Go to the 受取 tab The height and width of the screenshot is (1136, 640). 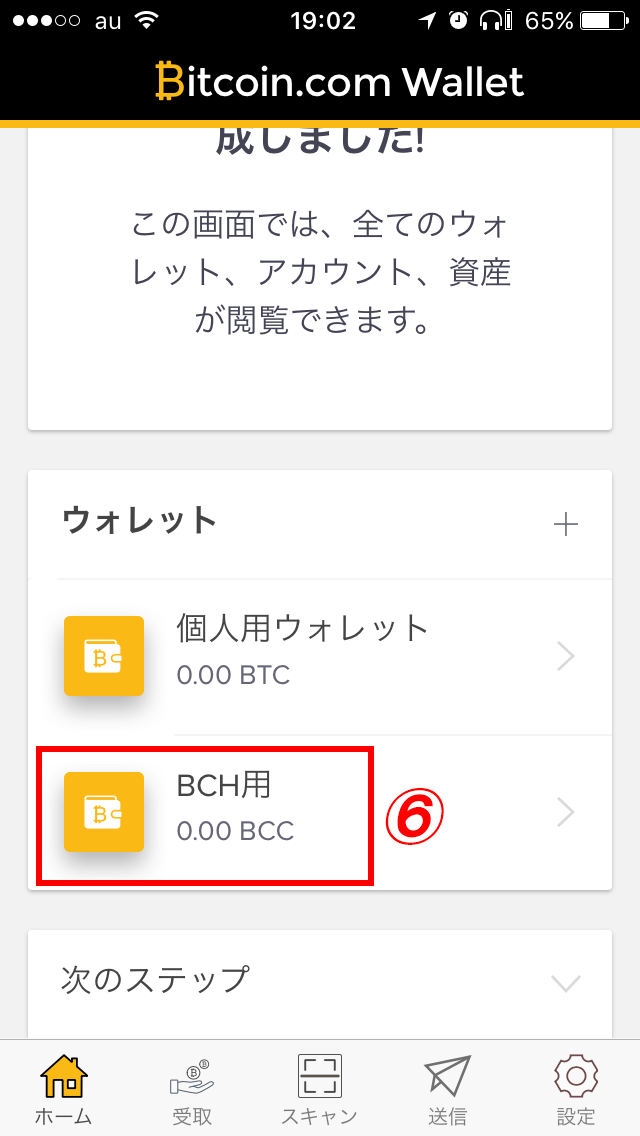[192, 1089]
